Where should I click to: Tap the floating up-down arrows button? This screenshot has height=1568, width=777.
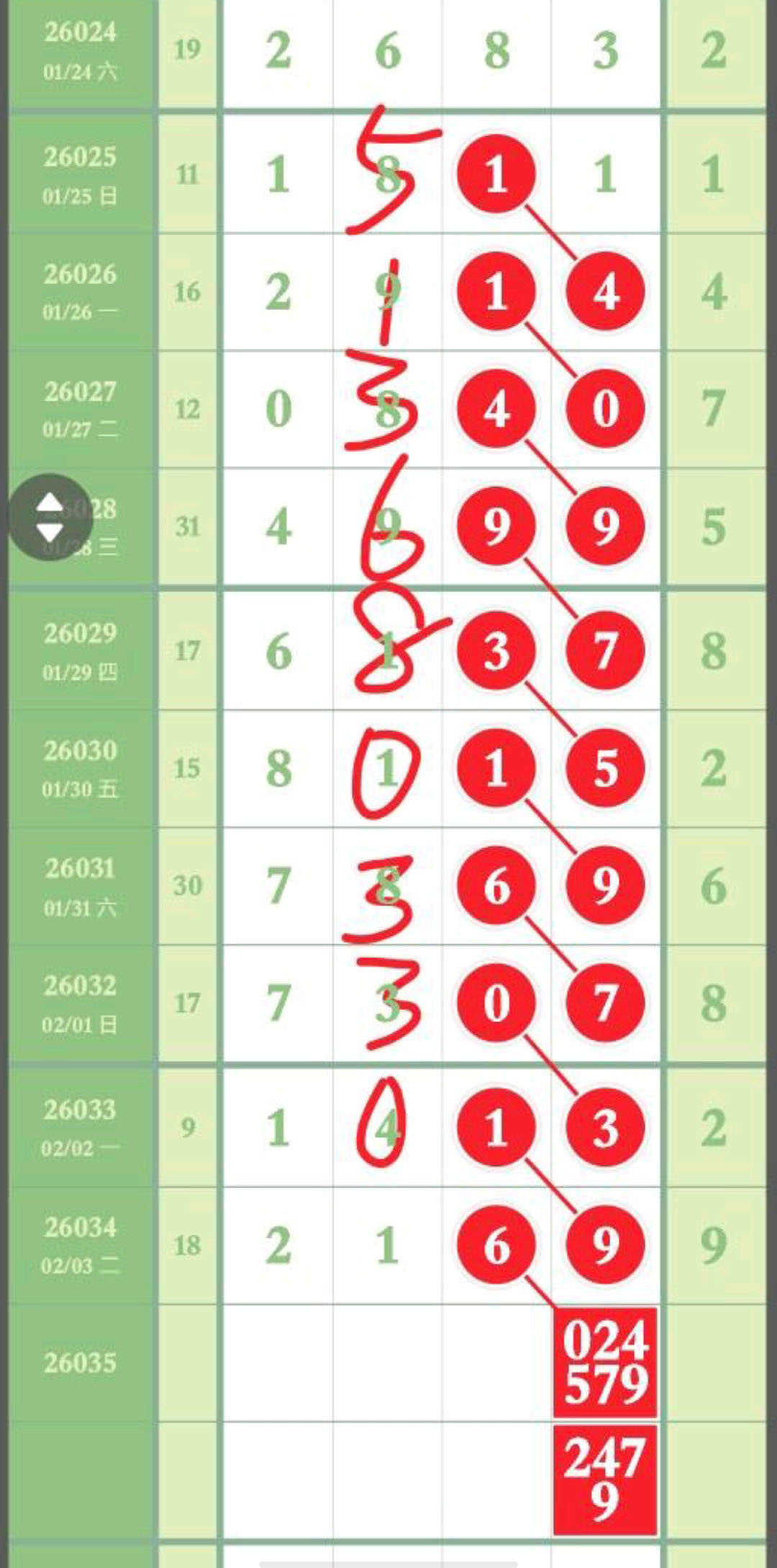(x=50, y=517)
